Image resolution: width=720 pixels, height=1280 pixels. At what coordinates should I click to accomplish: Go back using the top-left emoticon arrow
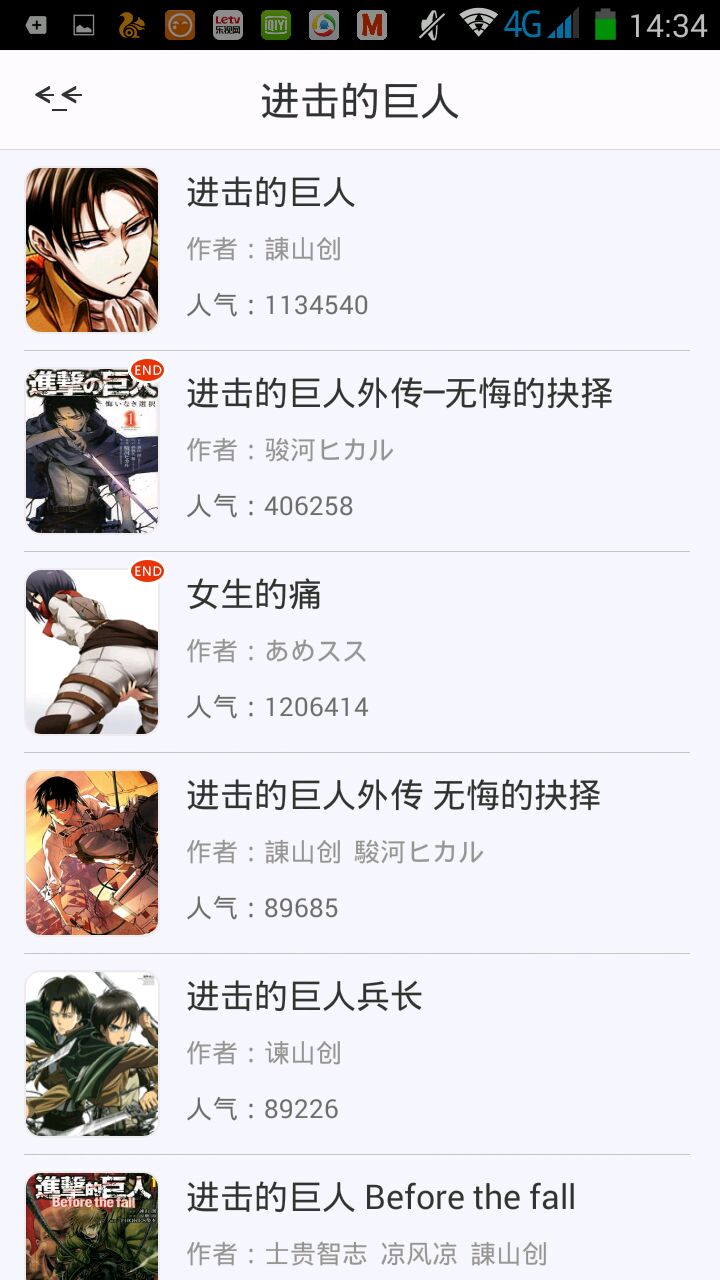(58, 98)
